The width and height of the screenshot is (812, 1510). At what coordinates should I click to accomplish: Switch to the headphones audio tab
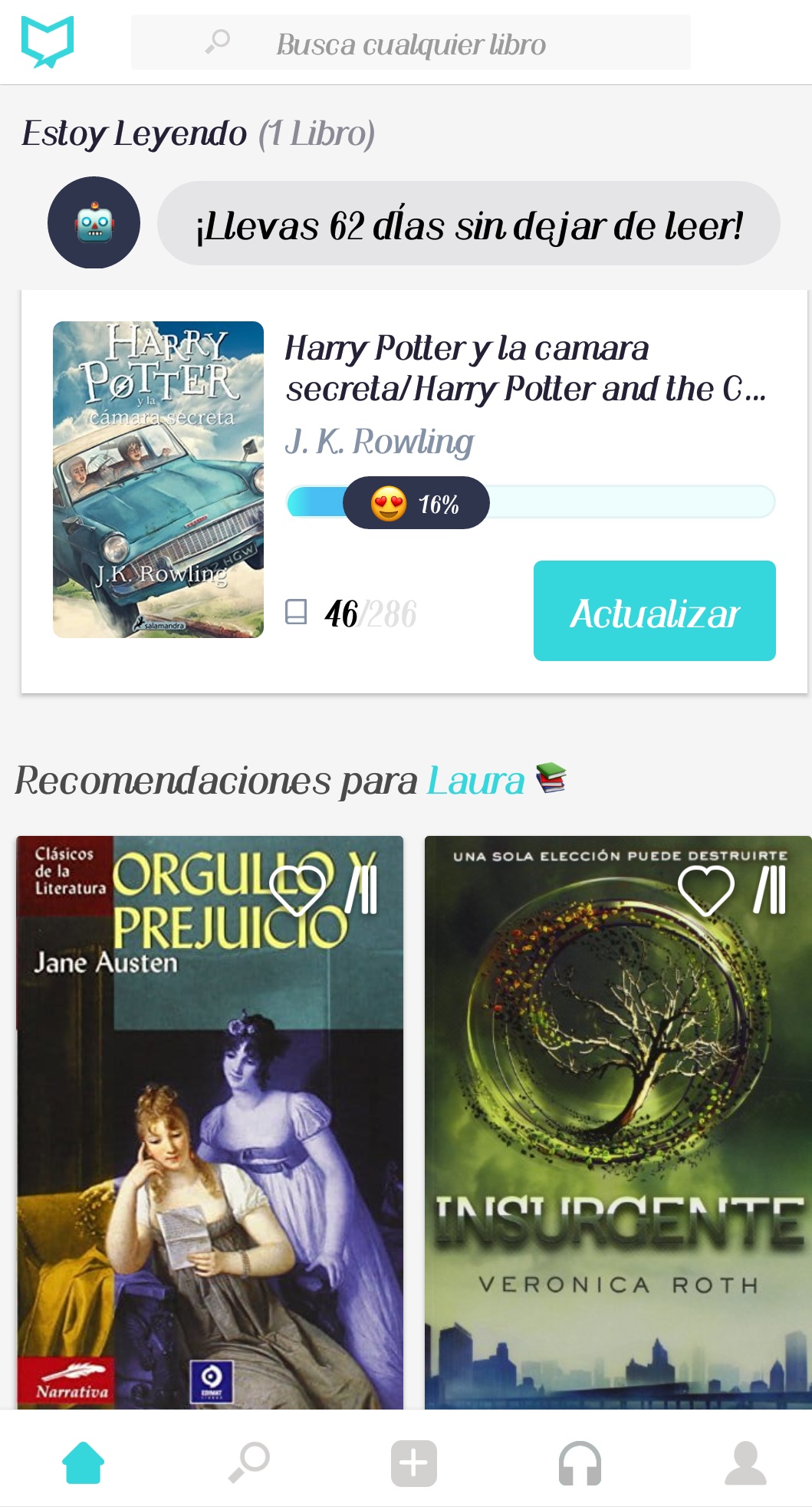pyautogui.click(x=580, y=1462)
